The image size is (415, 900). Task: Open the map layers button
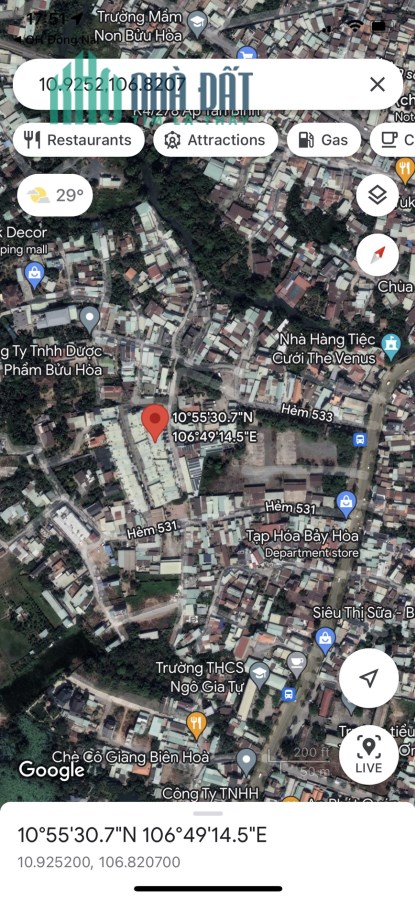coord(377,195)
